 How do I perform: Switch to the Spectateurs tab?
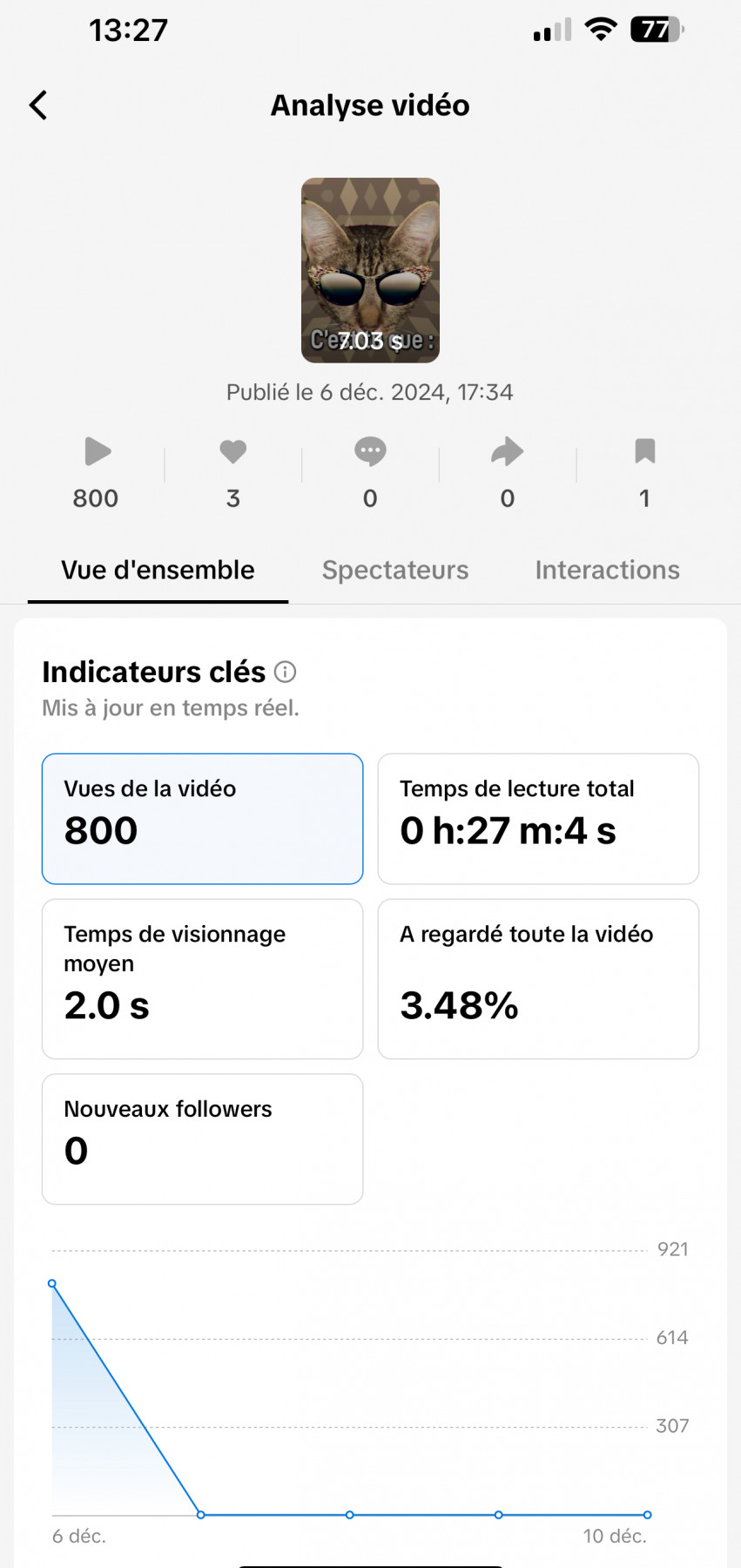(395, 571)
